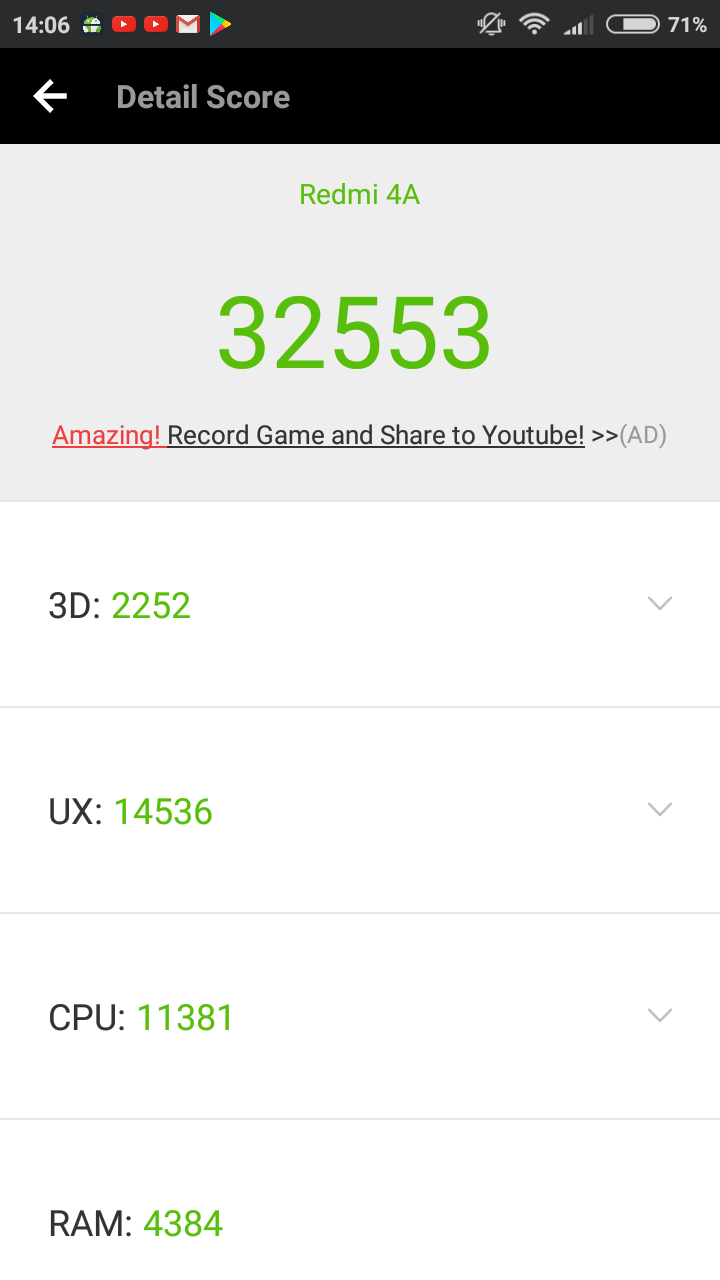Go back from Detail Score
The image size is (720, 1280).
(x=50, y=96)
